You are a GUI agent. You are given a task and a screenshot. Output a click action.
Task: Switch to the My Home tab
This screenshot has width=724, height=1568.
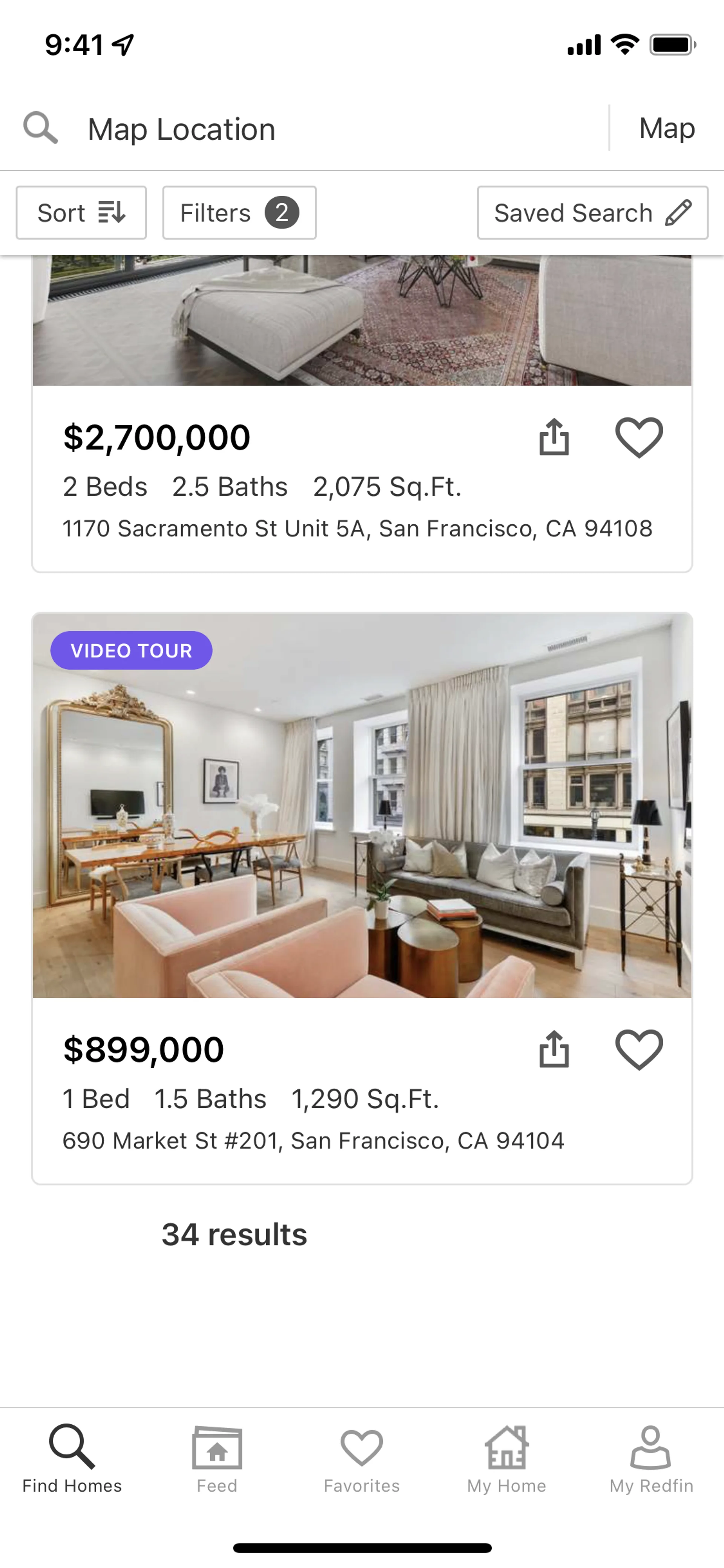[506, 1459]
